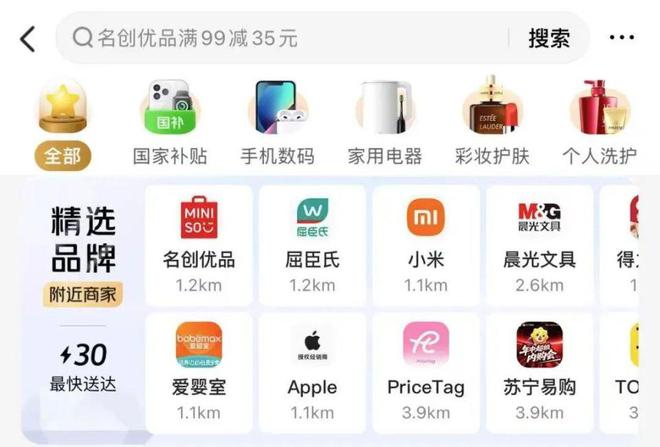Open the three-dot overflow menu
Screen dimensions: 660x447
tap(622, 39)
